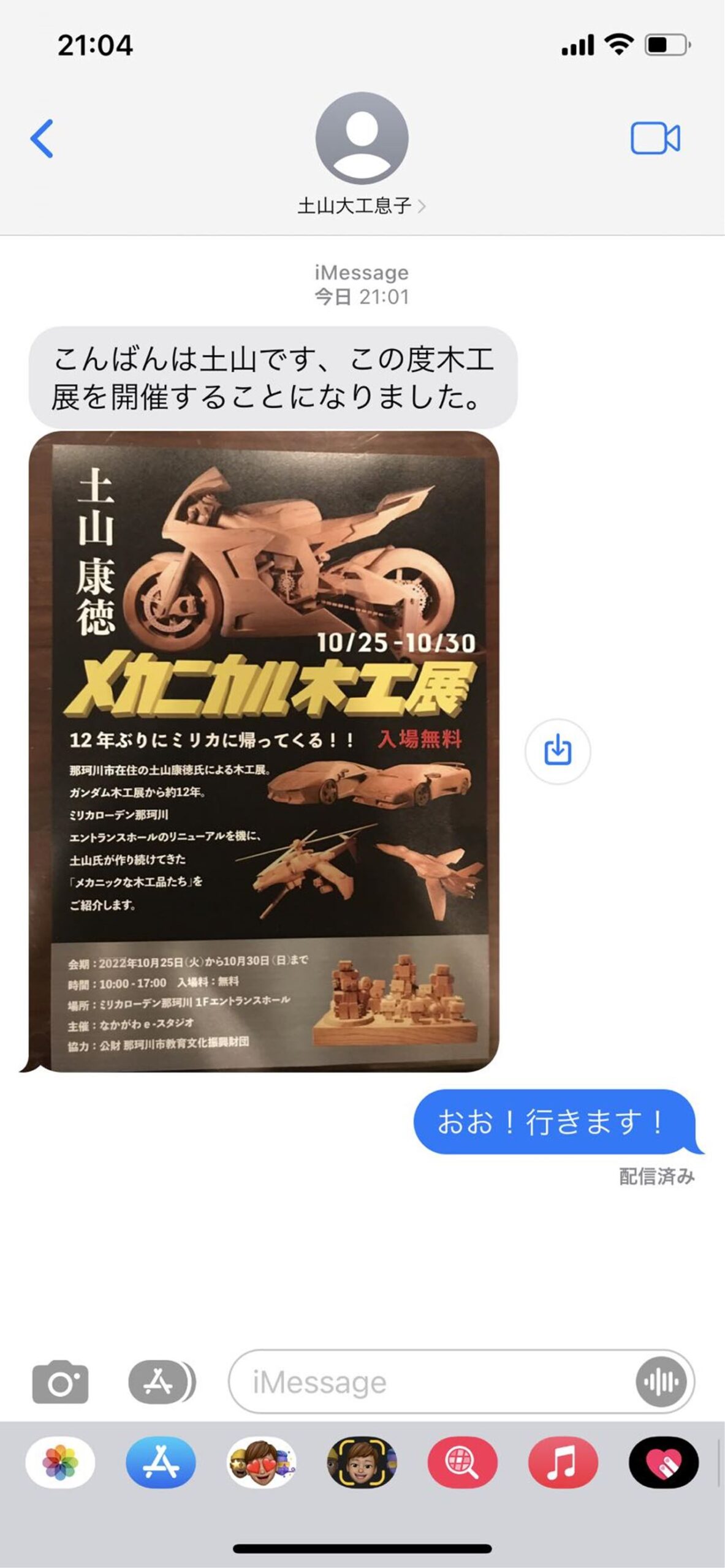Screen dimensions: 725x1568
Task: Start a FaceTime video call
Action: click(x=655, y=138)
